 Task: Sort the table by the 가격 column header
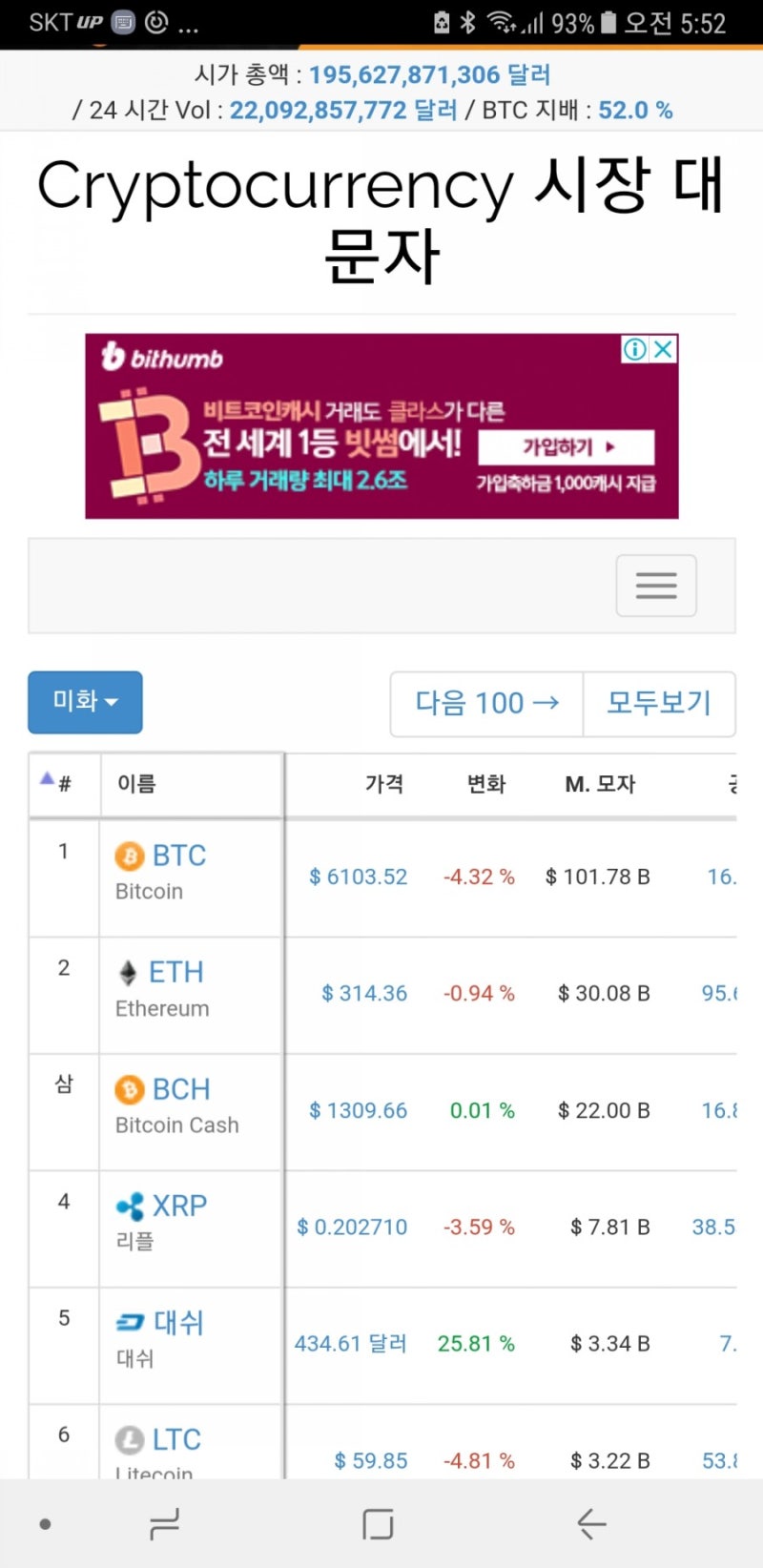pyautogui.click(x=384, y=784)
